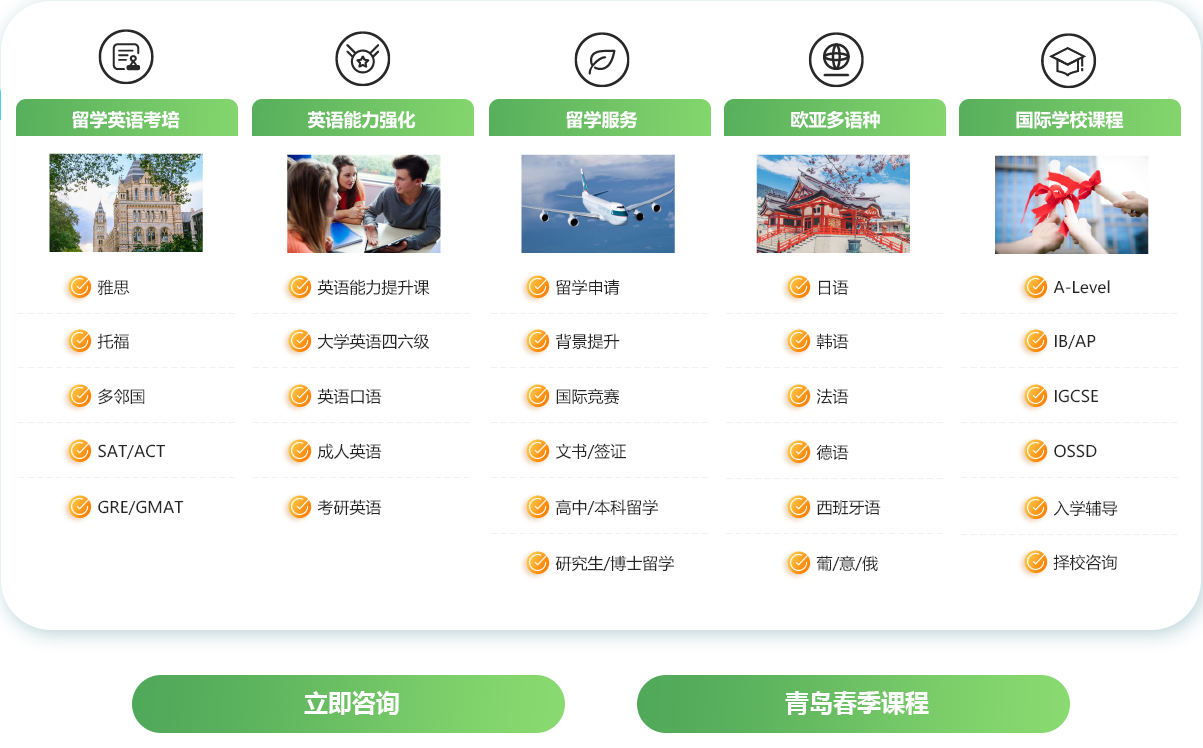Open GRE/GMAT course
This screenshot has width=1203, height=748.
coord(139,507)
